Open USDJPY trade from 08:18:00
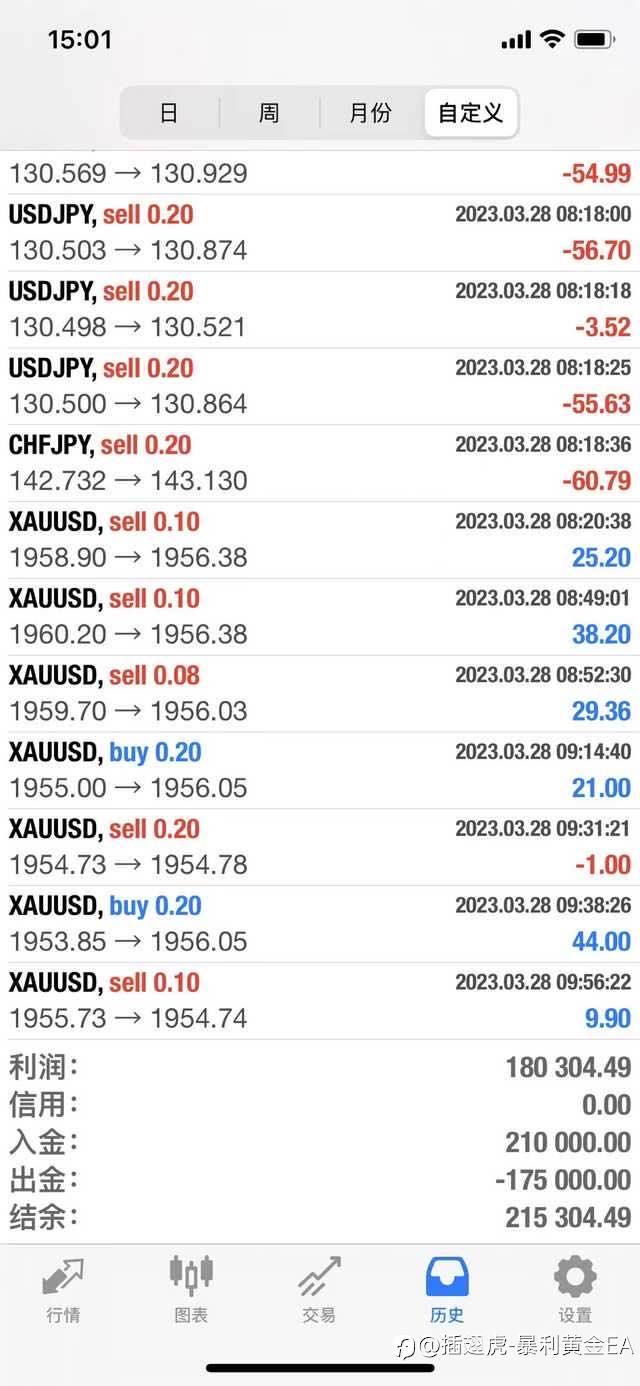The height and width of the screenshot is (1386, 640). [320, 232]
